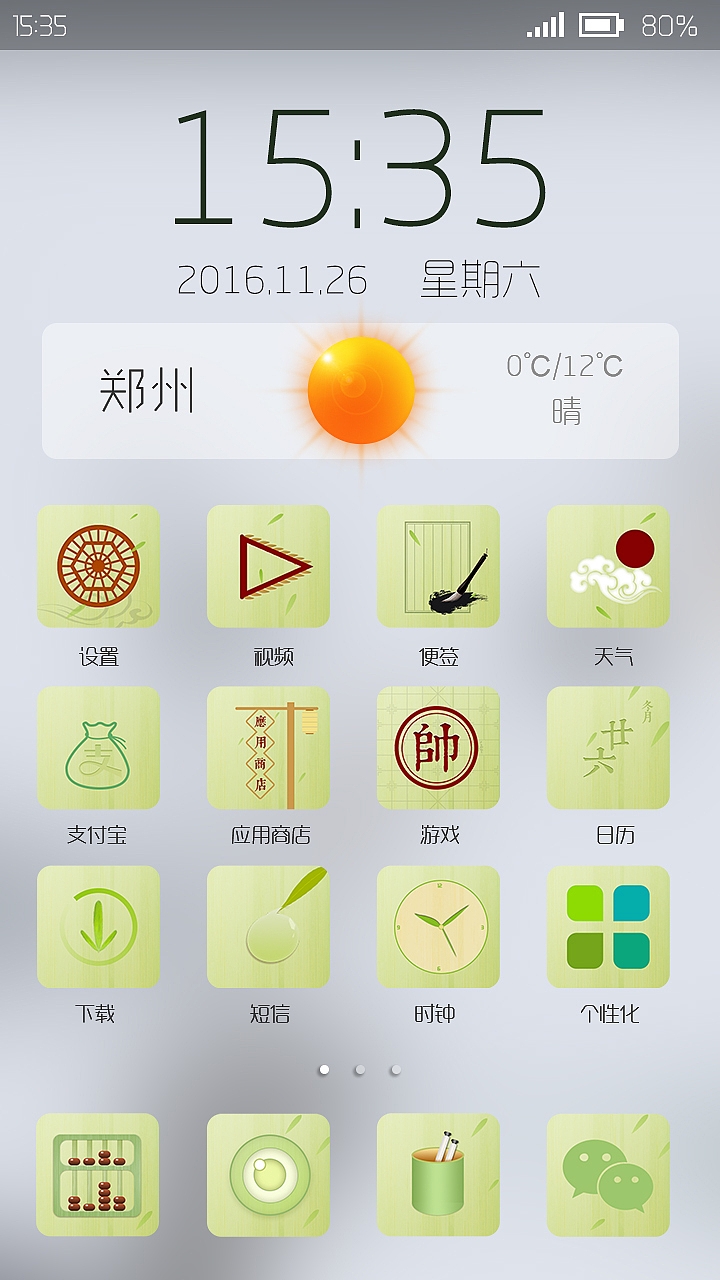Open the 应用商店 app store

tap(268, 747)
